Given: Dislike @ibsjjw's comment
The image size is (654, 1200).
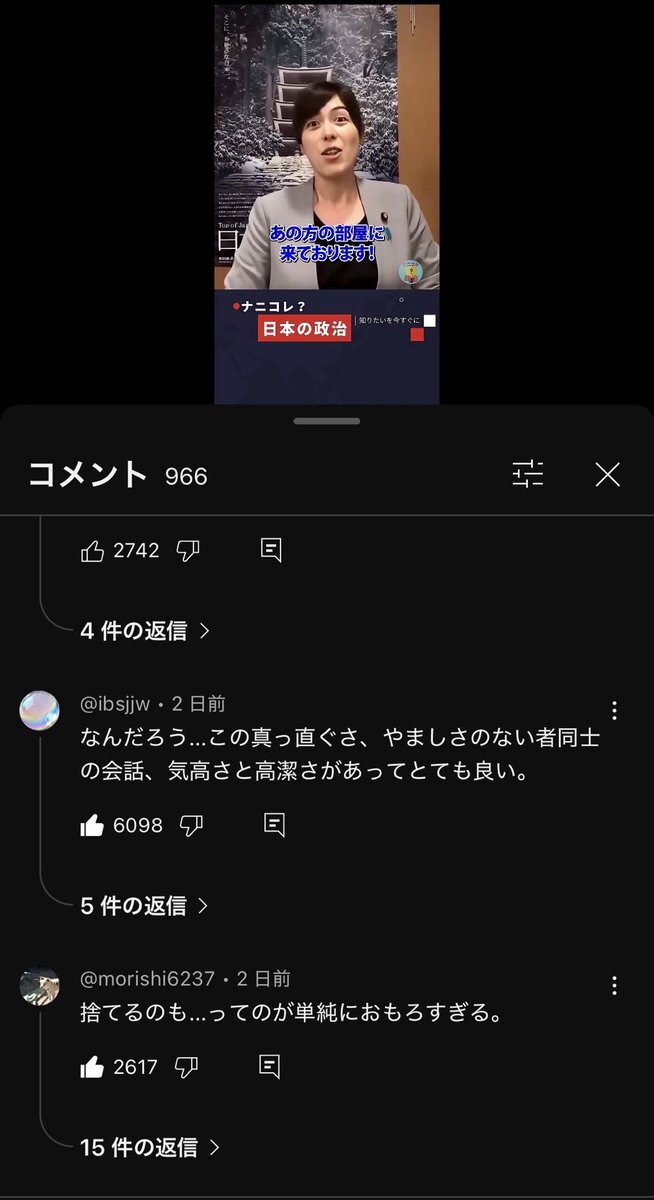Looking at the screenshot, I should pyautogui.click(x=191, y=825).
